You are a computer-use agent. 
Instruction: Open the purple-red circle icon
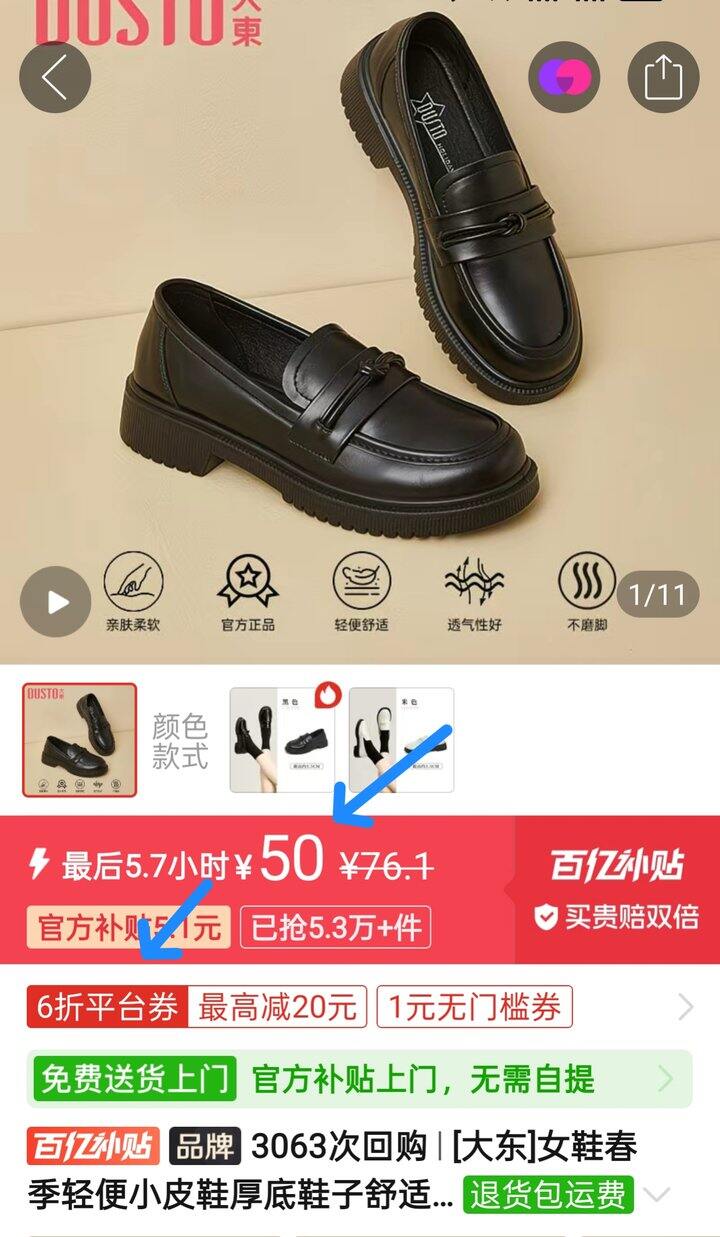tap(564, 77)
